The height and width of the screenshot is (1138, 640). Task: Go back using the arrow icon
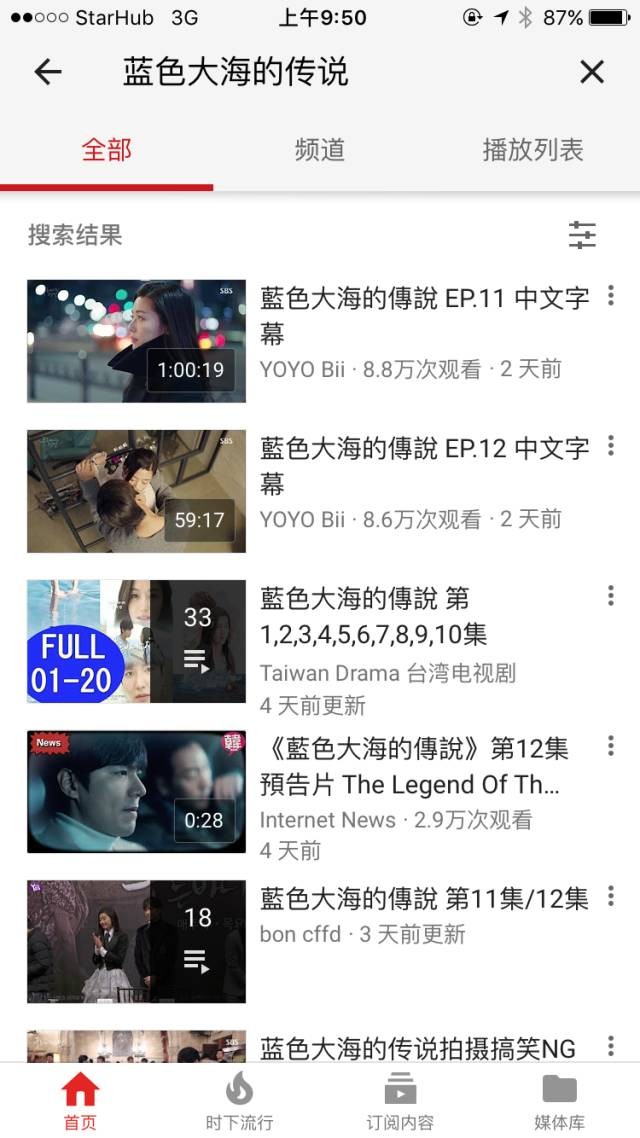pyautogui.click(x=48, y=72)
